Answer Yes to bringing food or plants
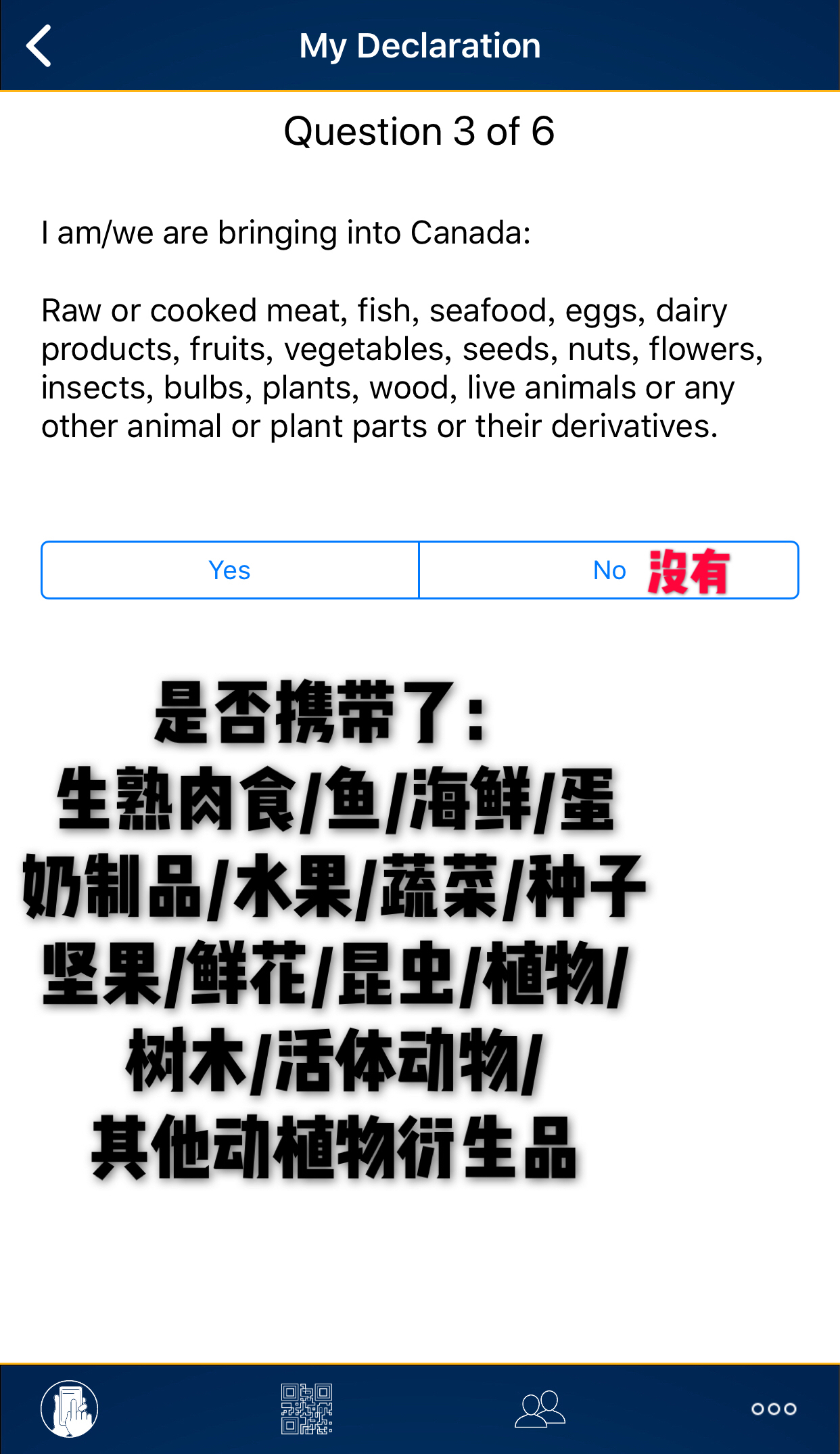The image size is (840, 1454). click(x=230, y=570)
